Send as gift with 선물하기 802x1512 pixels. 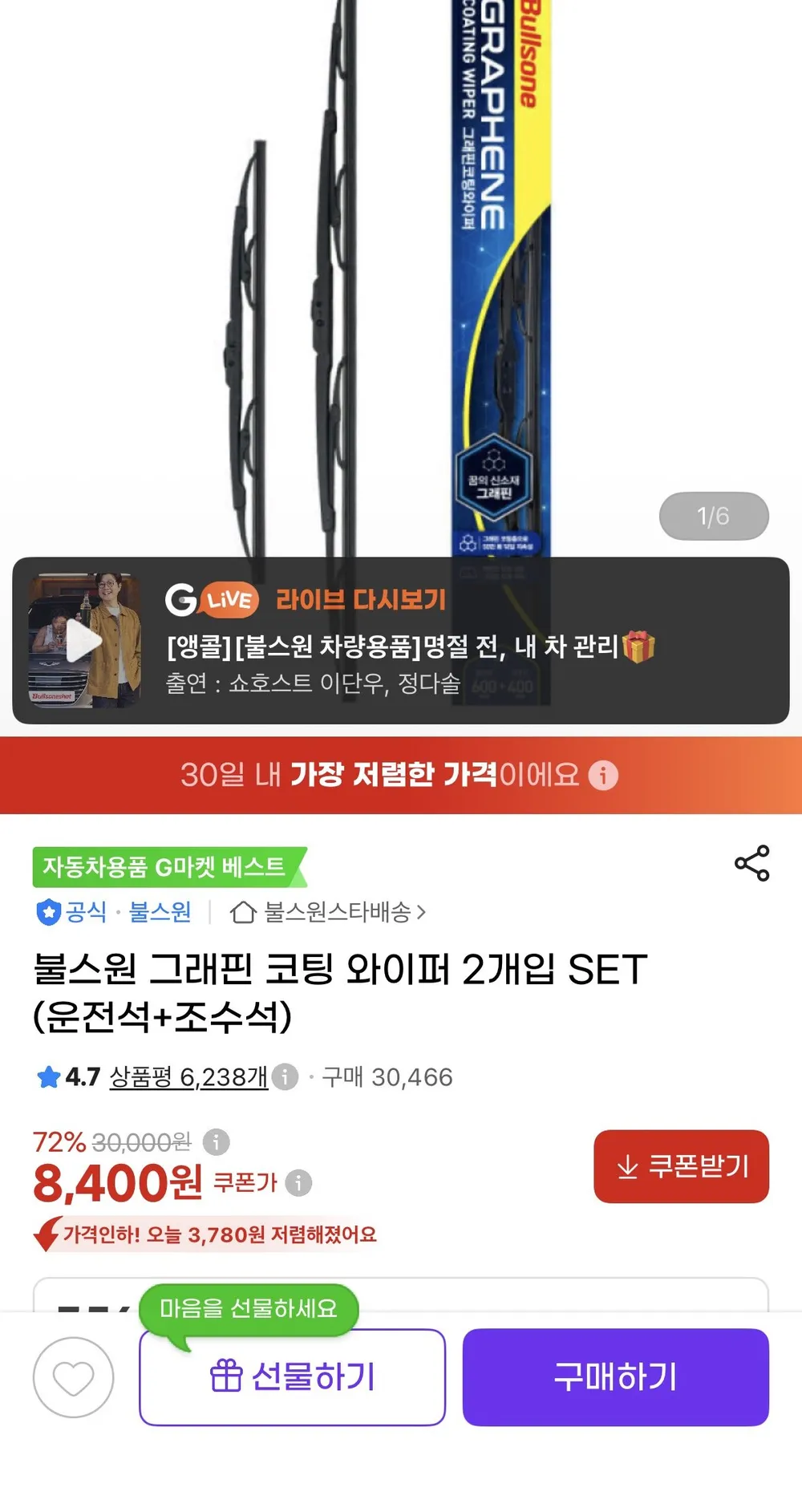(292, 1377)
